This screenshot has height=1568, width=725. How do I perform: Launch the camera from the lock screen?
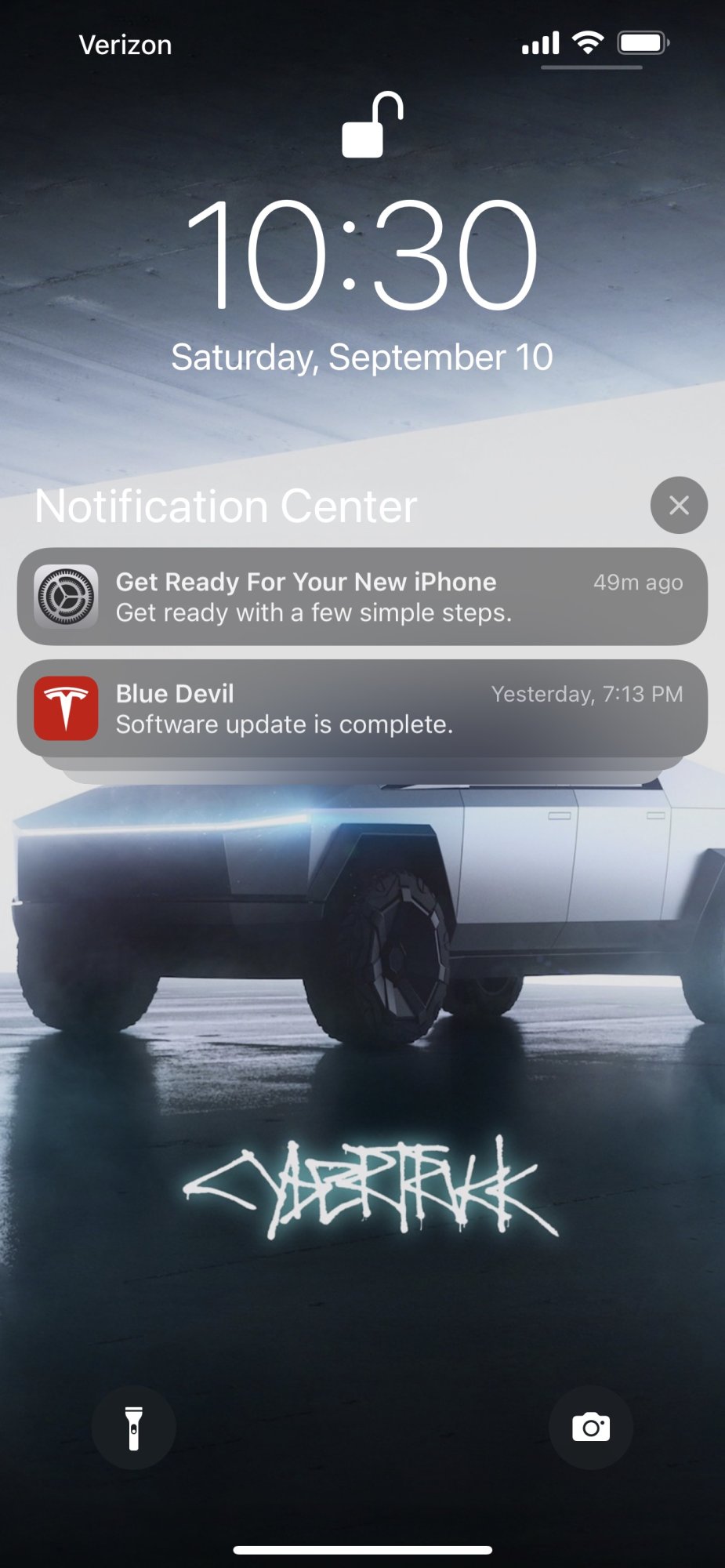[591, 1428]
